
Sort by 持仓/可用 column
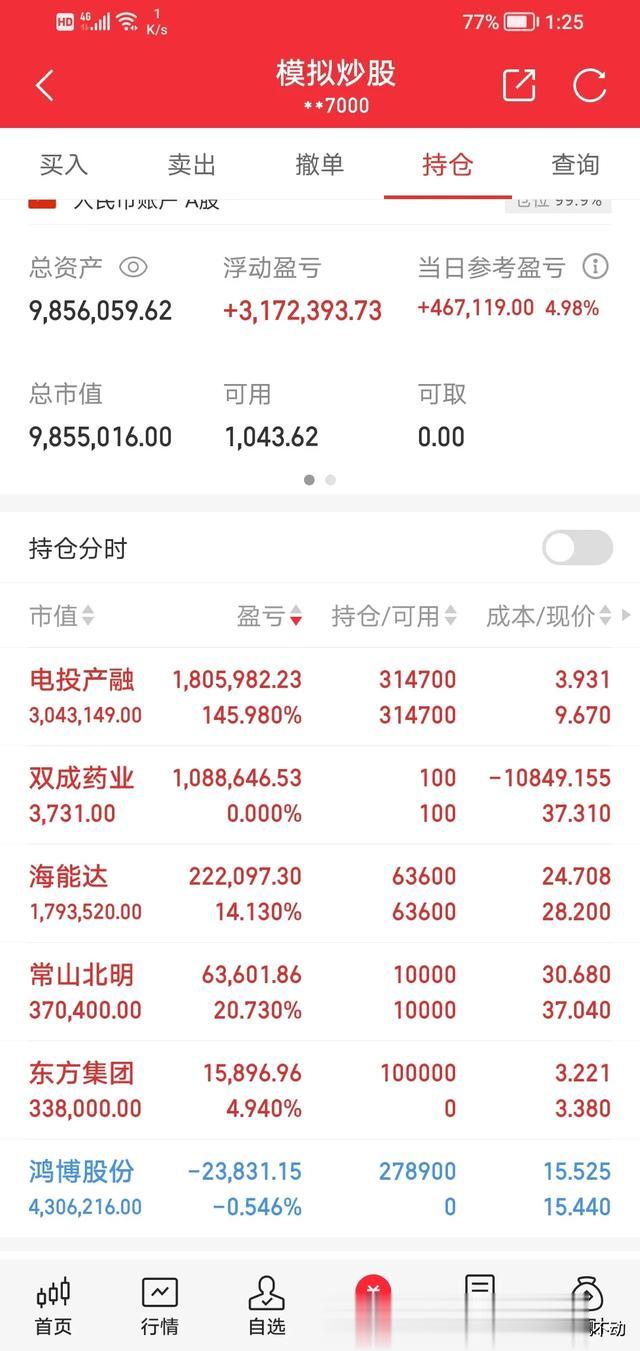point(394,616)
